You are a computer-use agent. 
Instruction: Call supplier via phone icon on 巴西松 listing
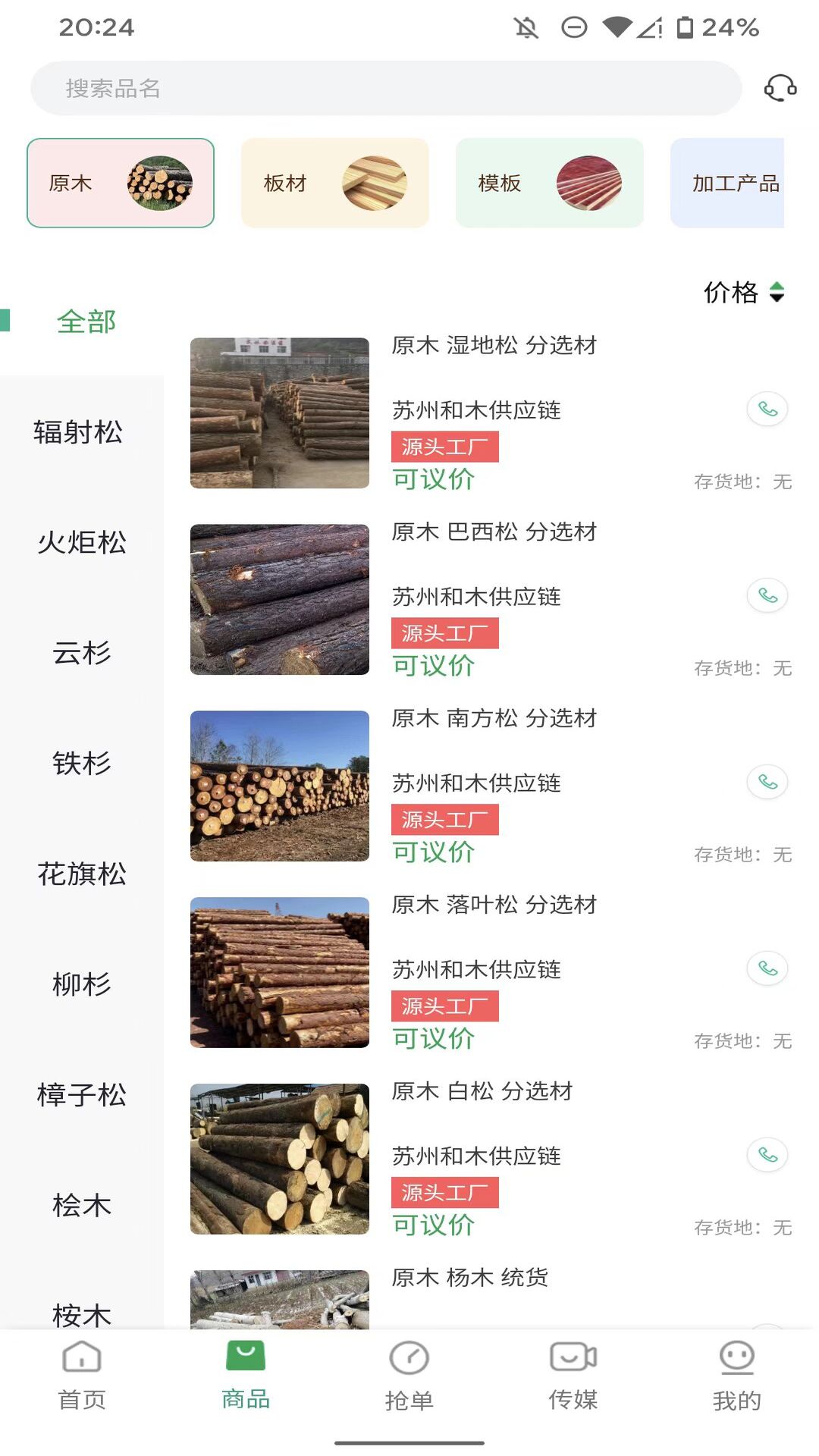[767, 596]
